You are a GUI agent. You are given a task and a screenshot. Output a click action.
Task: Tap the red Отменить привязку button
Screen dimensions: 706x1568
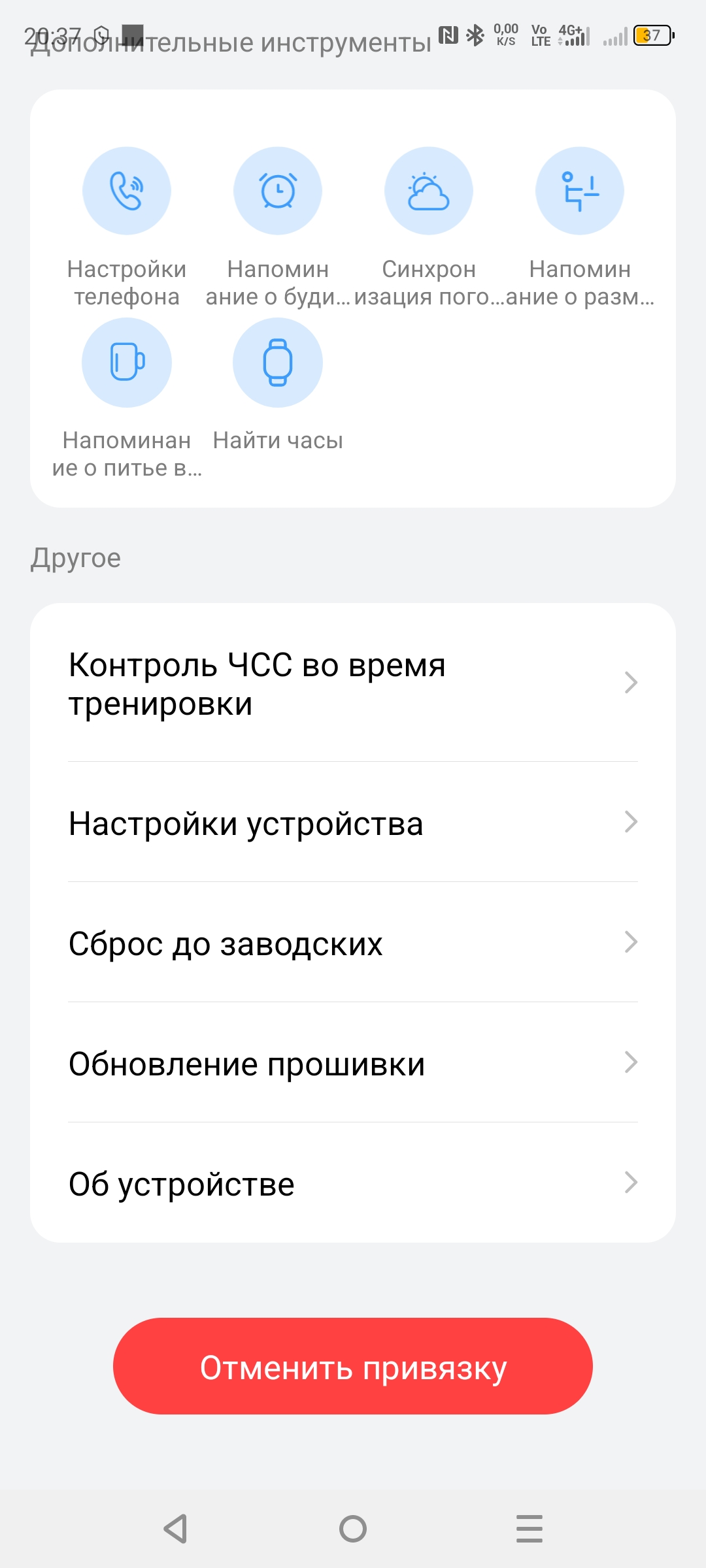click(x=353, y=1367)
